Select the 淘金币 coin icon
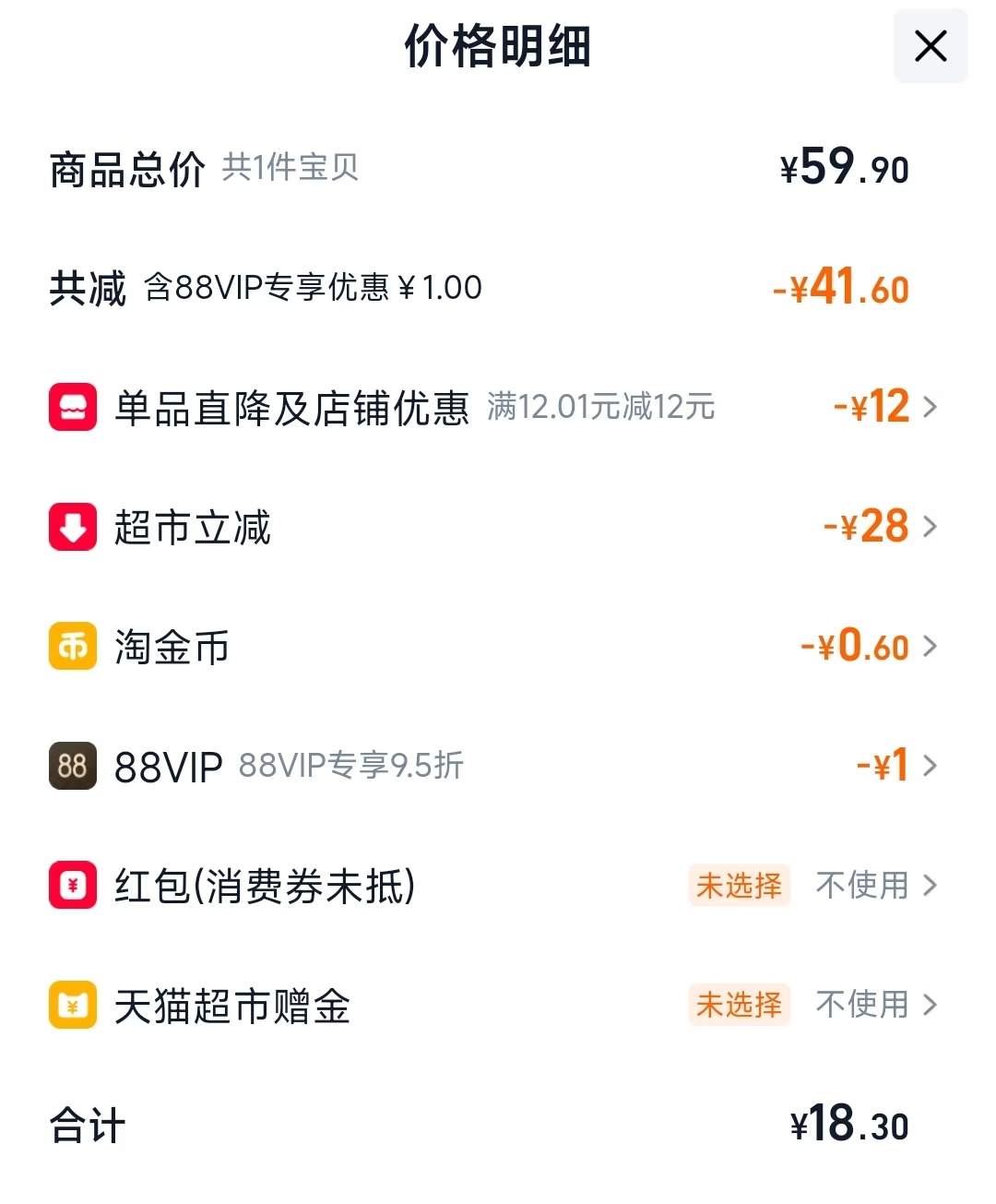The width and height of the screenshot is (996, 1204). pos(72,646)
